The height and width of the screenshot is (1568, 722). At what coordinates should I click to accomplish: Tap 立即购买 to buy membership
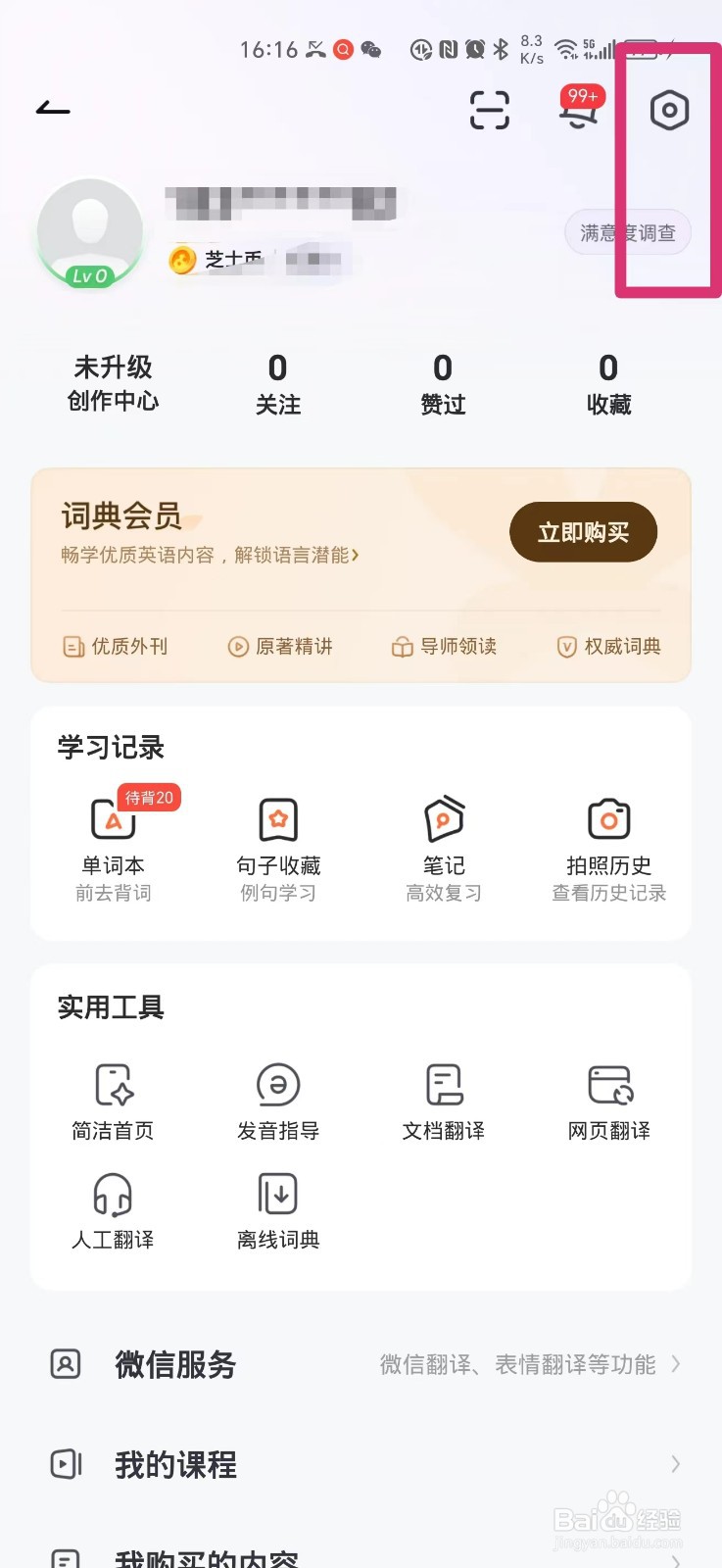point(583,532)
